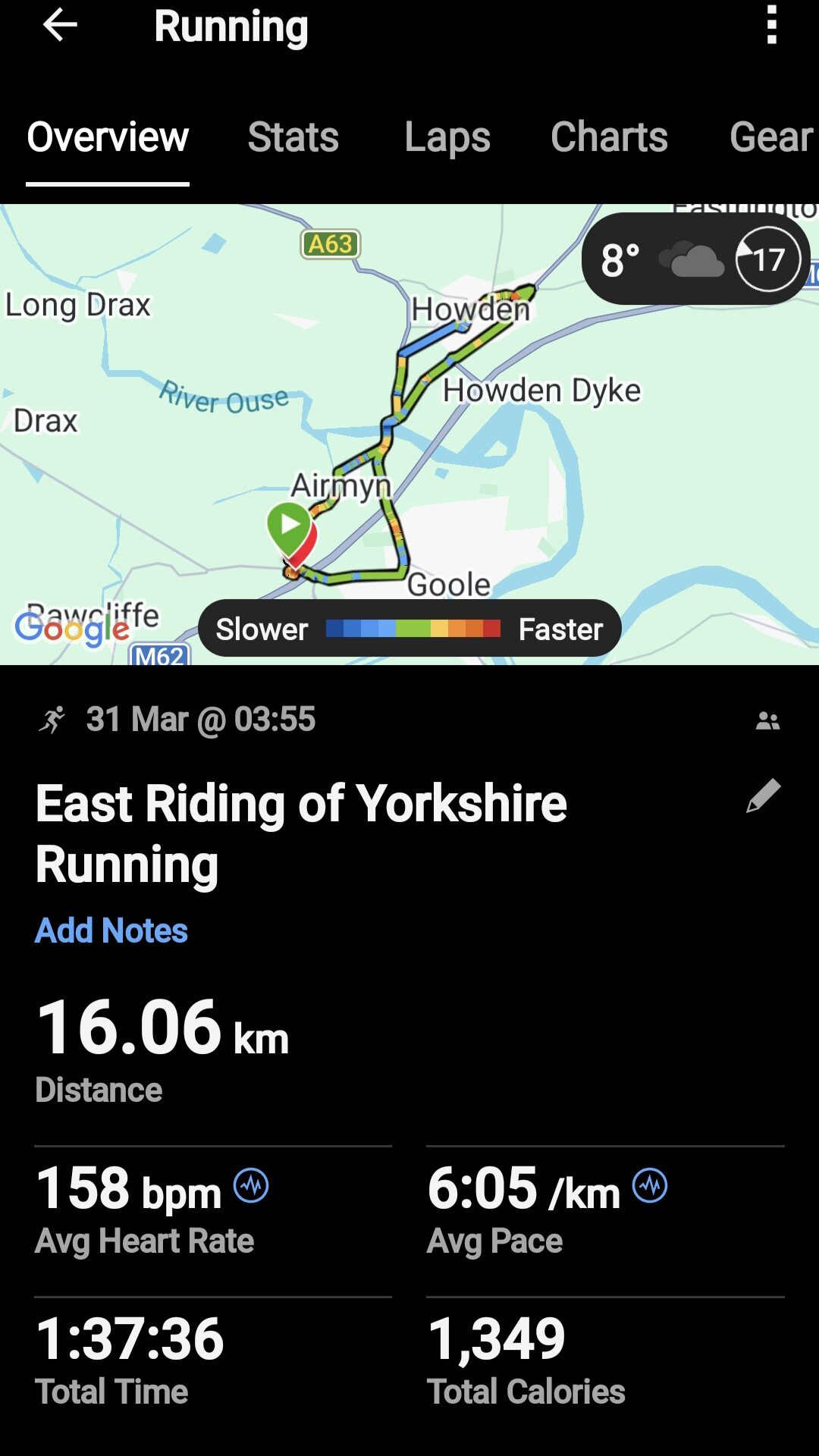
Task: Show heart rate info icon beside 158 bpm
Action: pyautogui.click(x=251, y=1185)
